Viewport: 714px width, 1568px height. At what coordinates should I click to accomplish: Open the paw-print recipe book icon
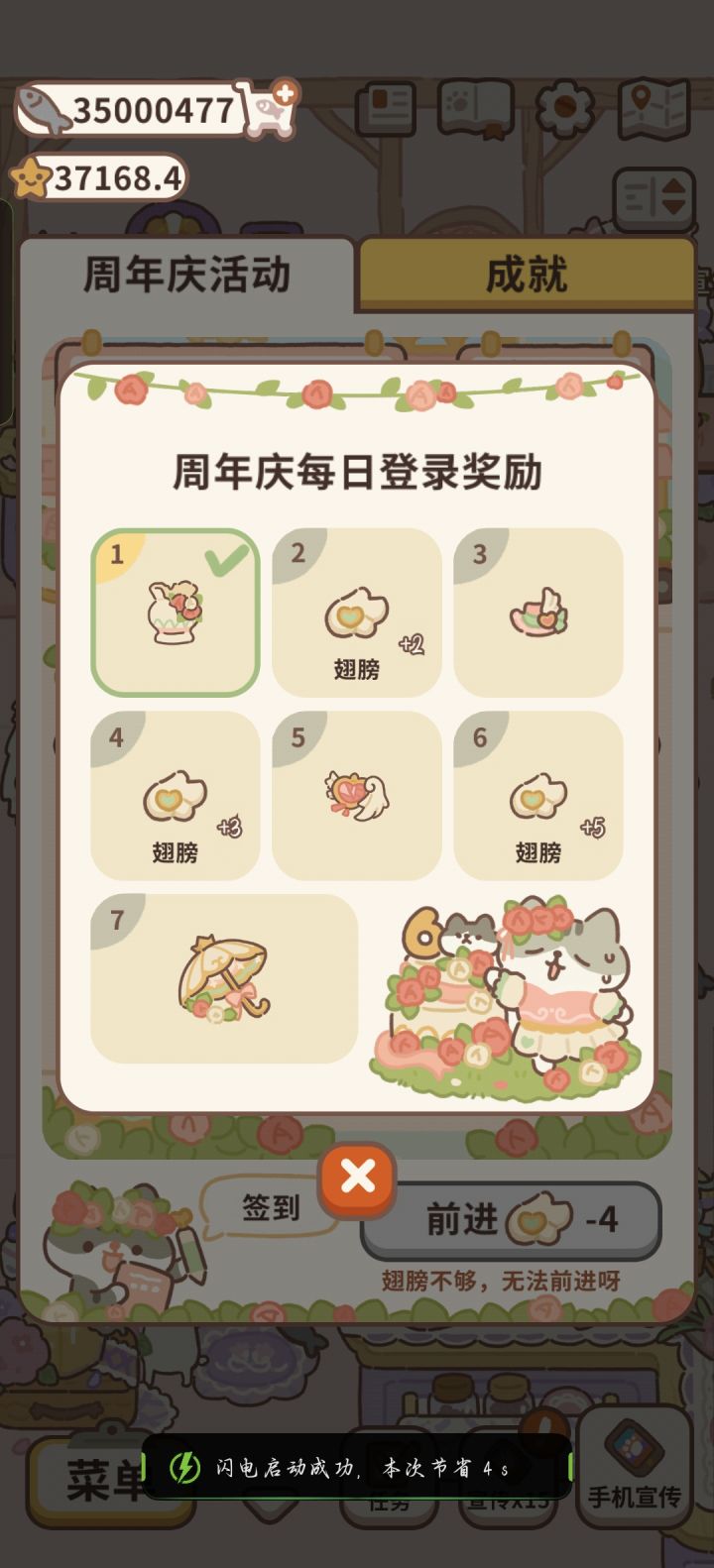[474, 109]
